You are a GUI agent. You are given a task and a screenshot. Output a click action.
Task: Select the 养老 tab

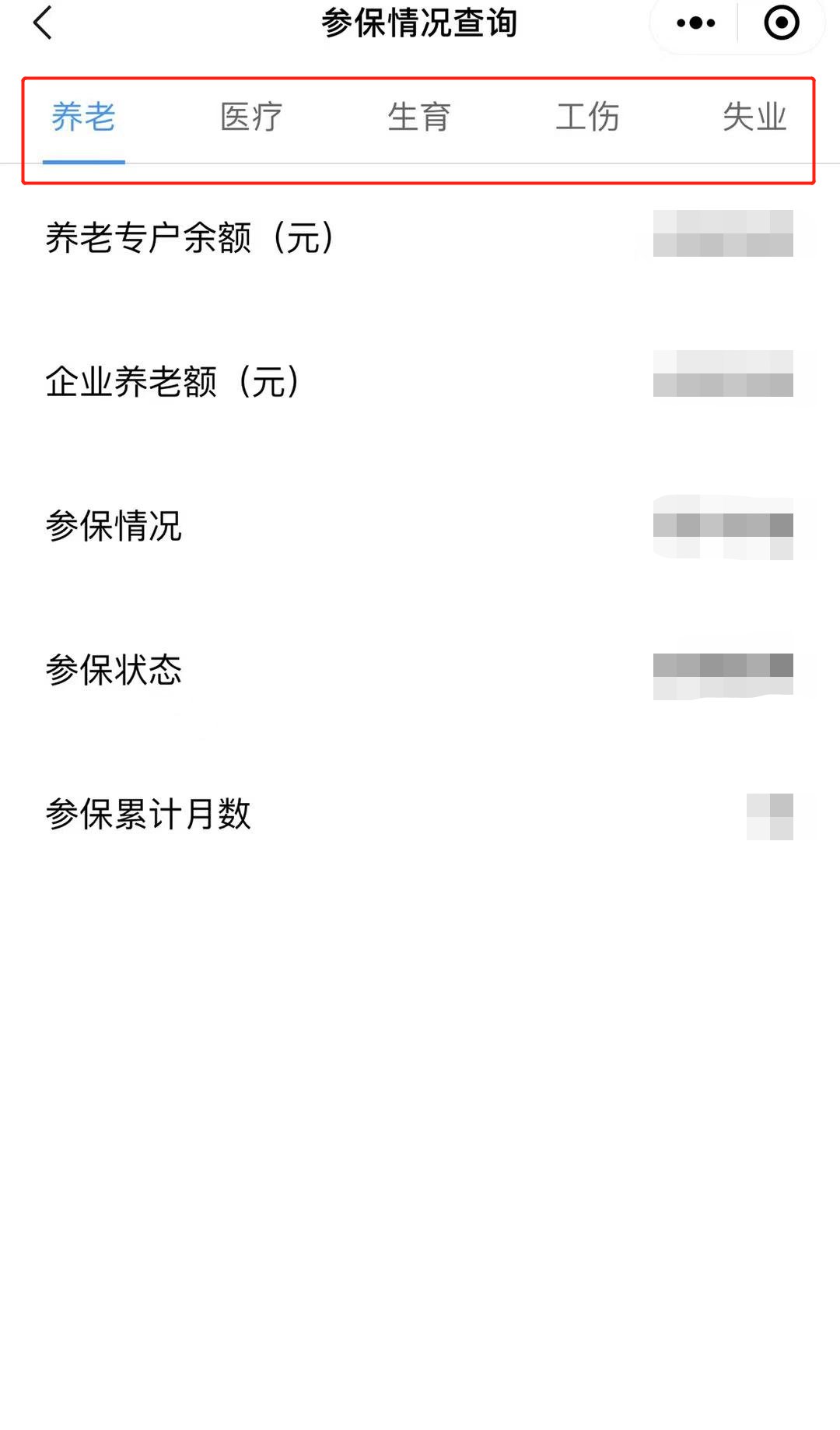pyautogui.click(x=83, y=117)
